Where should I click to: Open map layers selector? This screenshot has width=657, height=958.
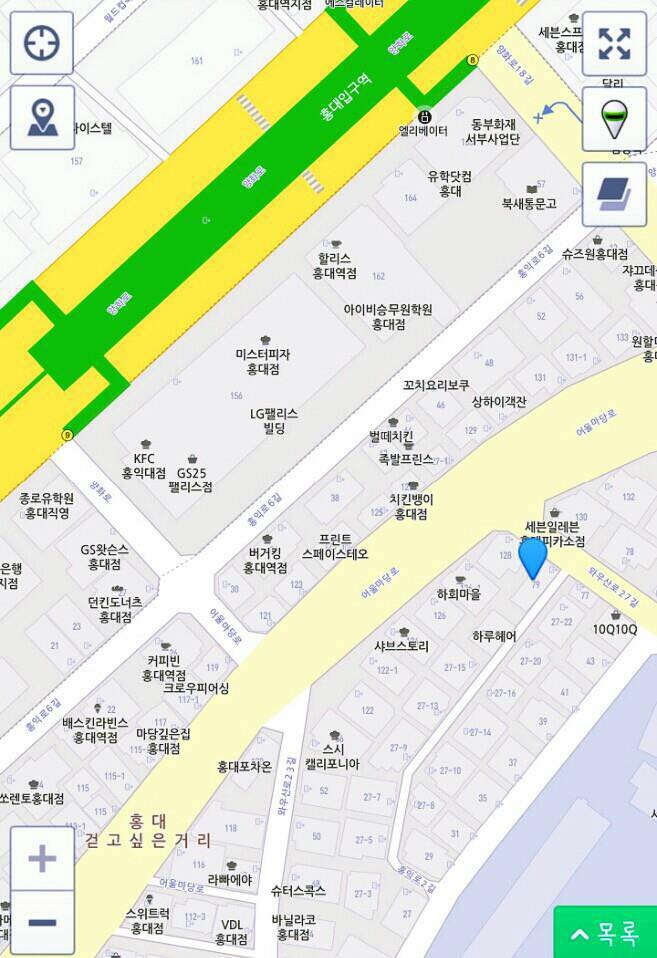tap(614, 194)
